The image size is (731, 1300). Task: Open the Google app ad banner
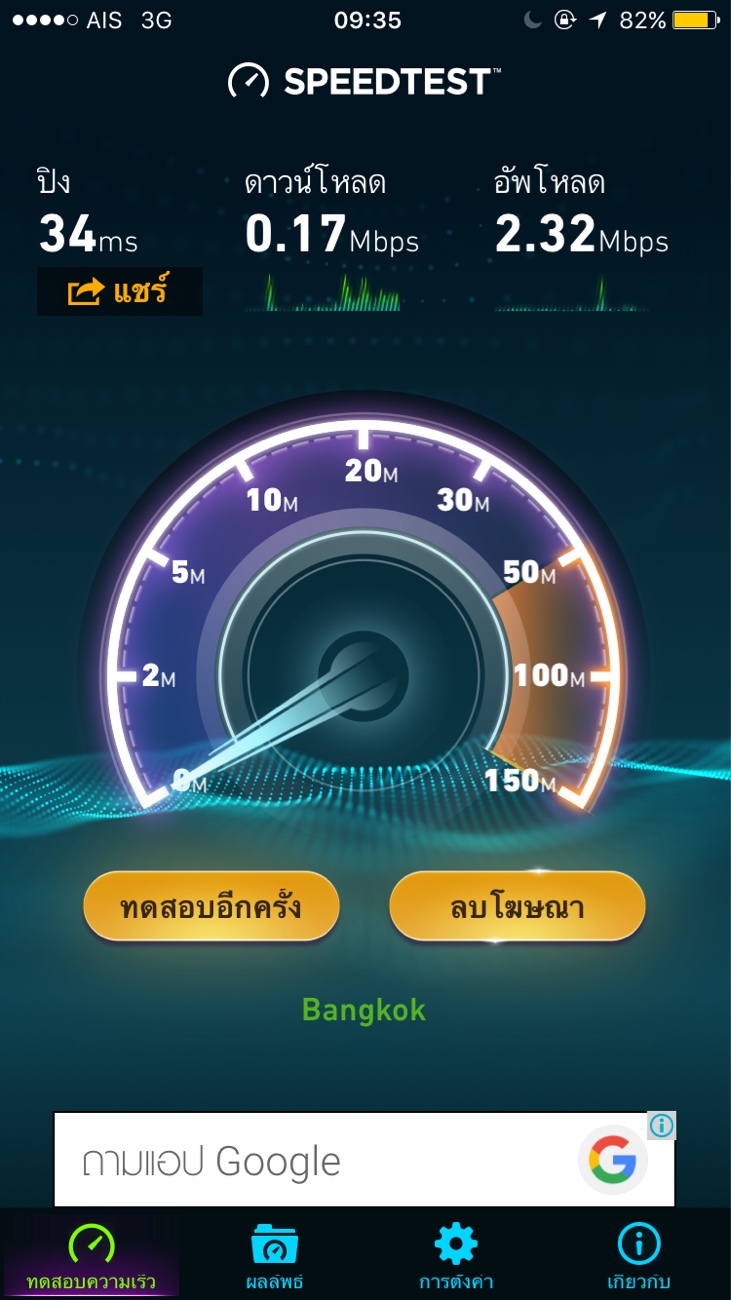[x=364, y=1160]
